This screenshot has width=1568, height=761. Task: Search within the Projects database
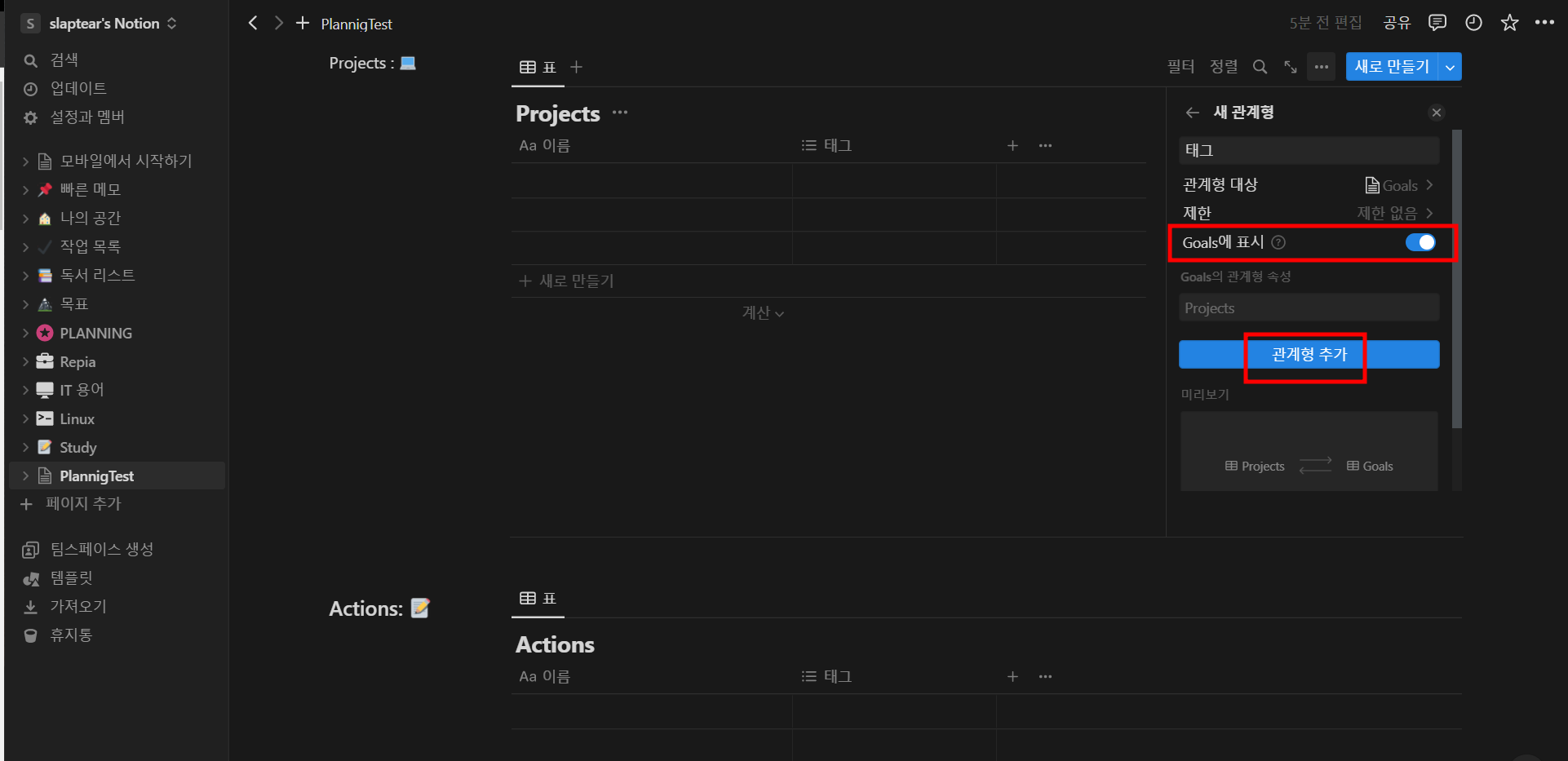pyautogui.click(x=1260, y=67)
